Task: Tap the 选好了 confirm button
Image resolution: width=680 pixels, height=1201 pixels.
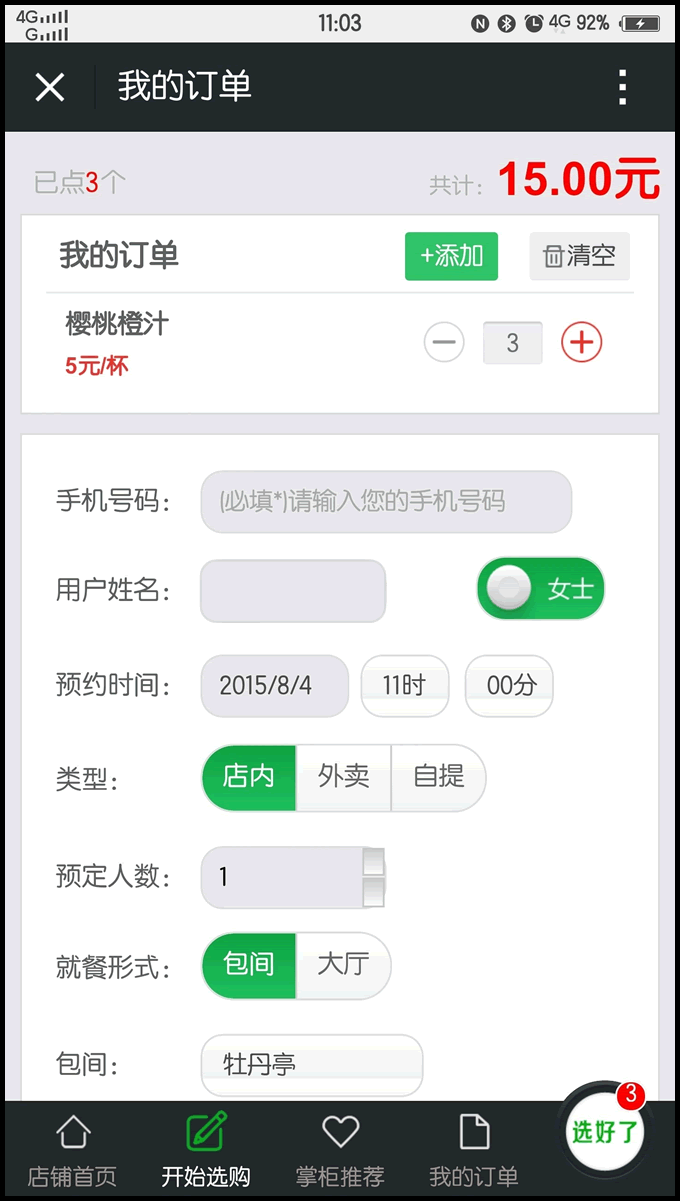Action: click(604, 1132)
